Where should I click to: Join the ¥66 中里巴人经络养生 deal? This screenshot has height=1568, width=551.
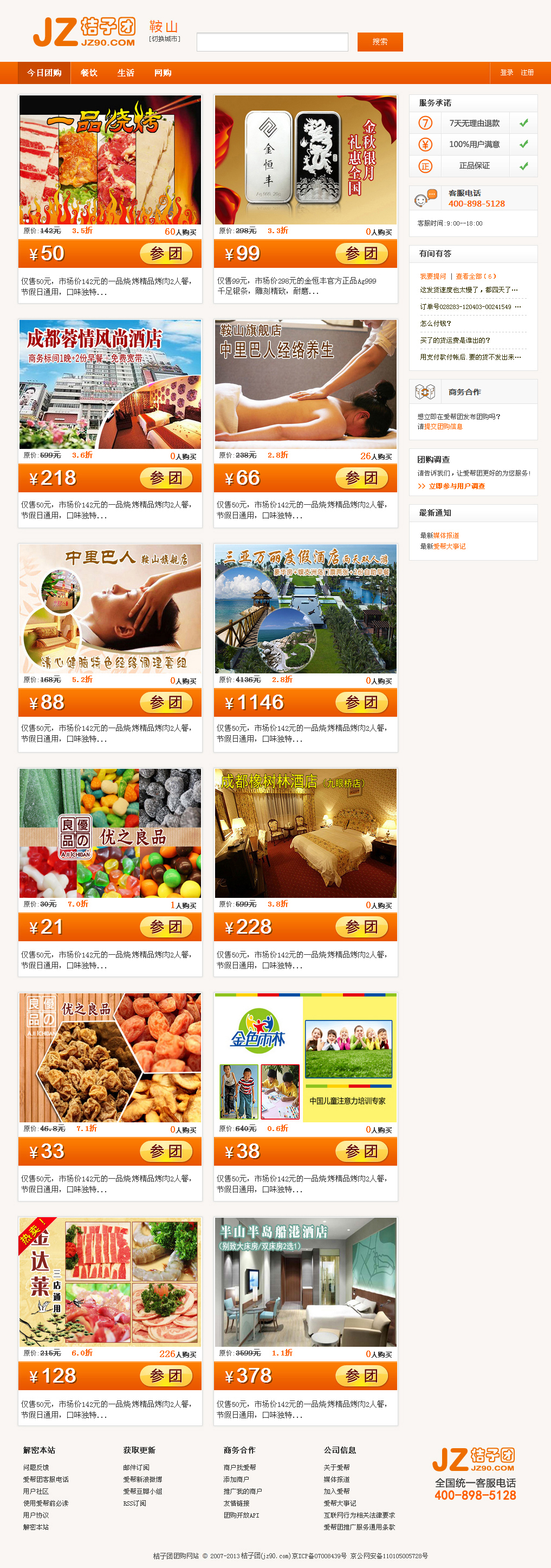[x=361, y=478]
